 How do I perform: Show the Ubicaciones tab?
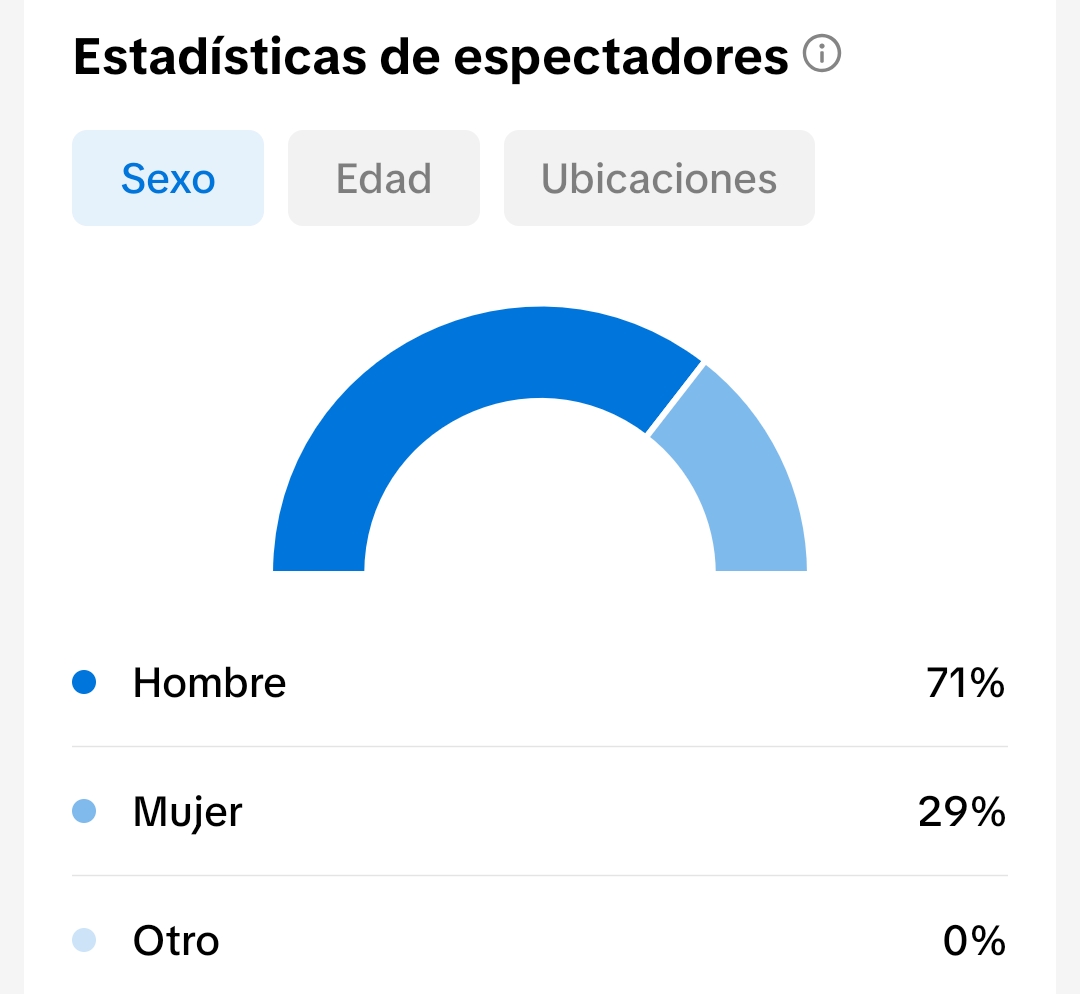659,178
